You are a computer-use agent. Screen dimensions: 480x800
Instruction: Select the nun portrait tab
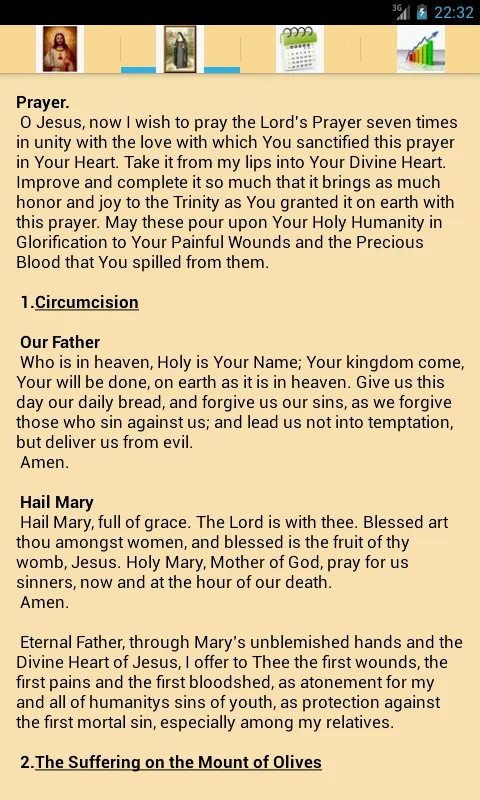(x=180, y=49)
